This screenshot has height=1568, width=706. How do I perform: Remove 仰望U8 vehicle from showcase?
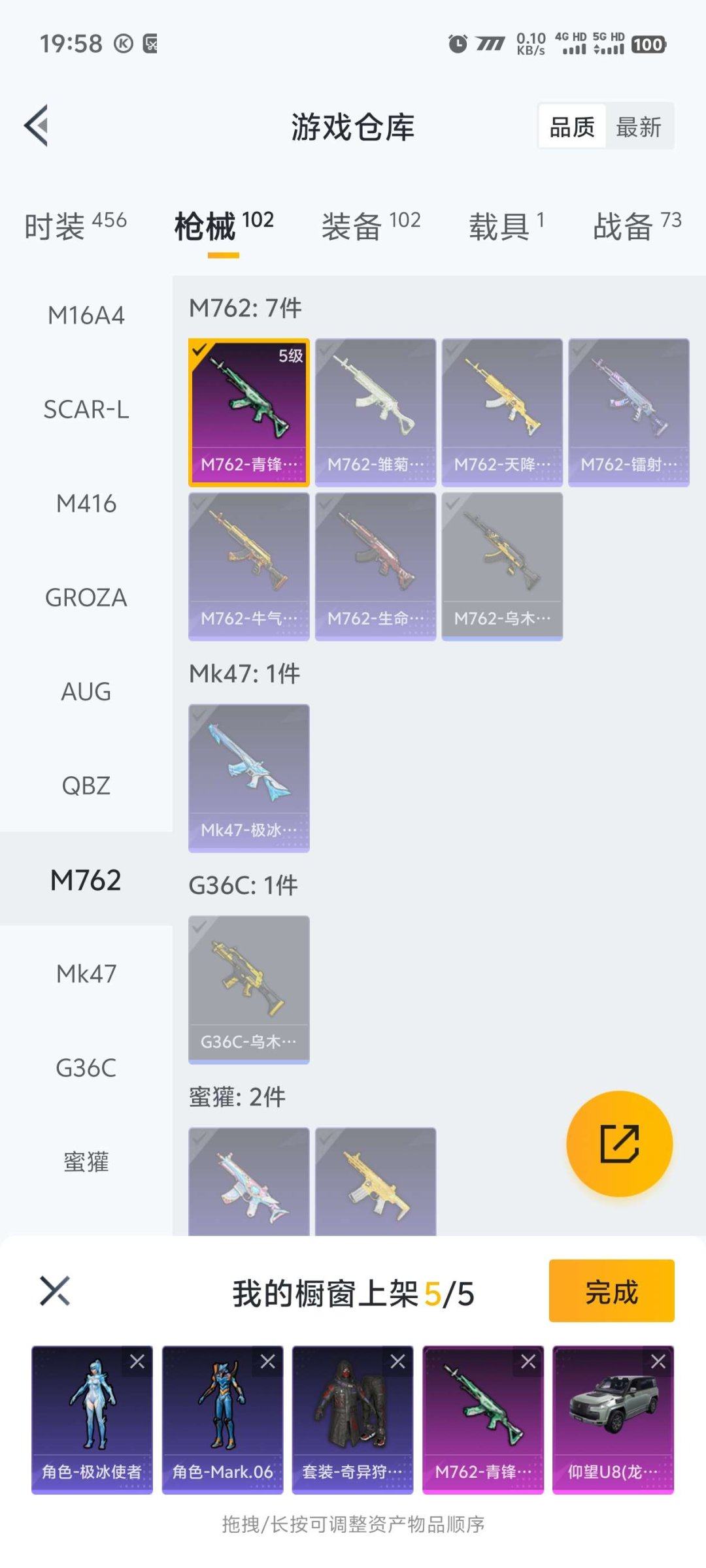(658, 1362)
